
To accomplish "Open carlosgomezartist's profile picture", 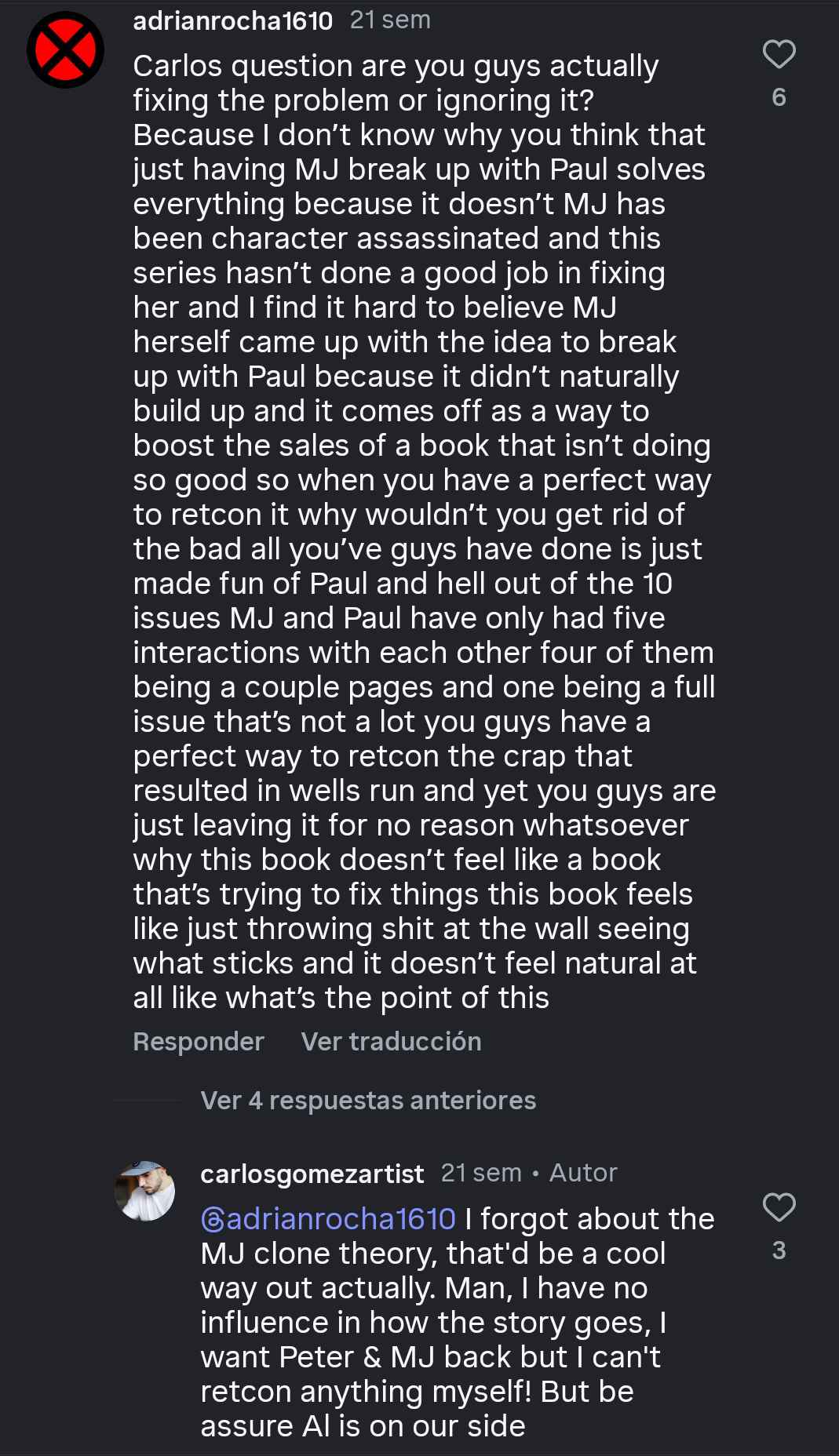I will [x=145, y=1191].
